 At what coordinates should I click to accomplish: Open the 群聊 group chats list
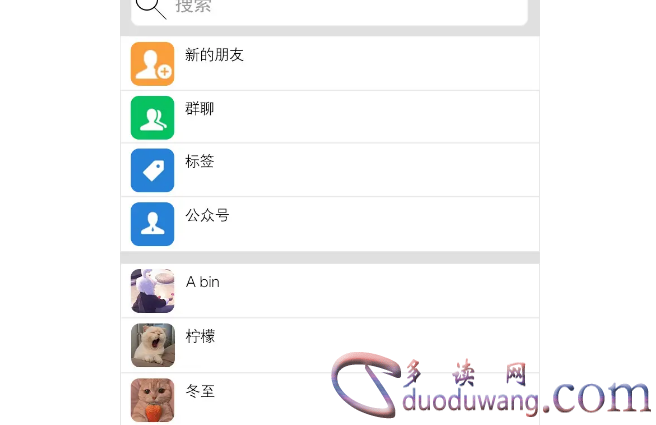(330, 117)
